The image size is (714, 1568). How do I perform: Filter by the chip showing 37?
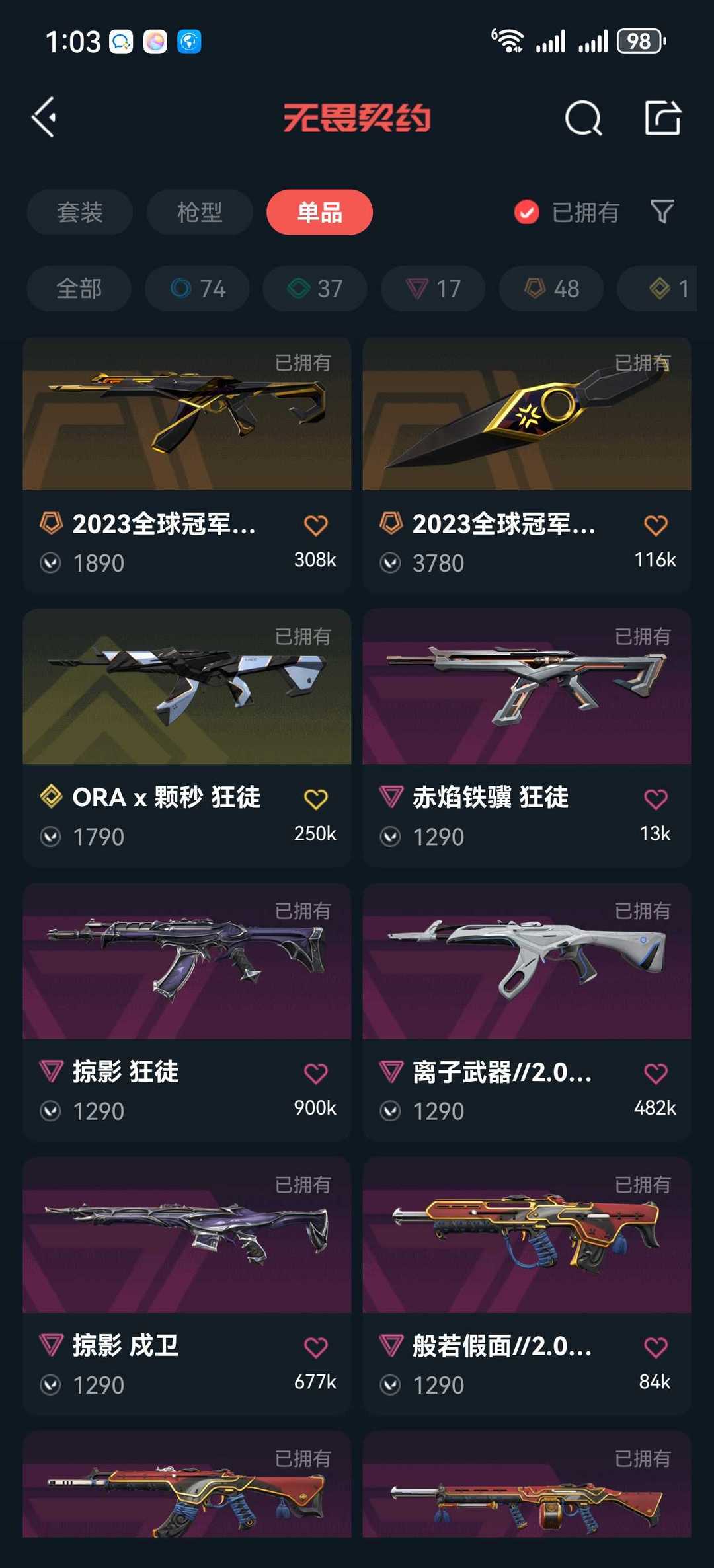tap(315, 289)
